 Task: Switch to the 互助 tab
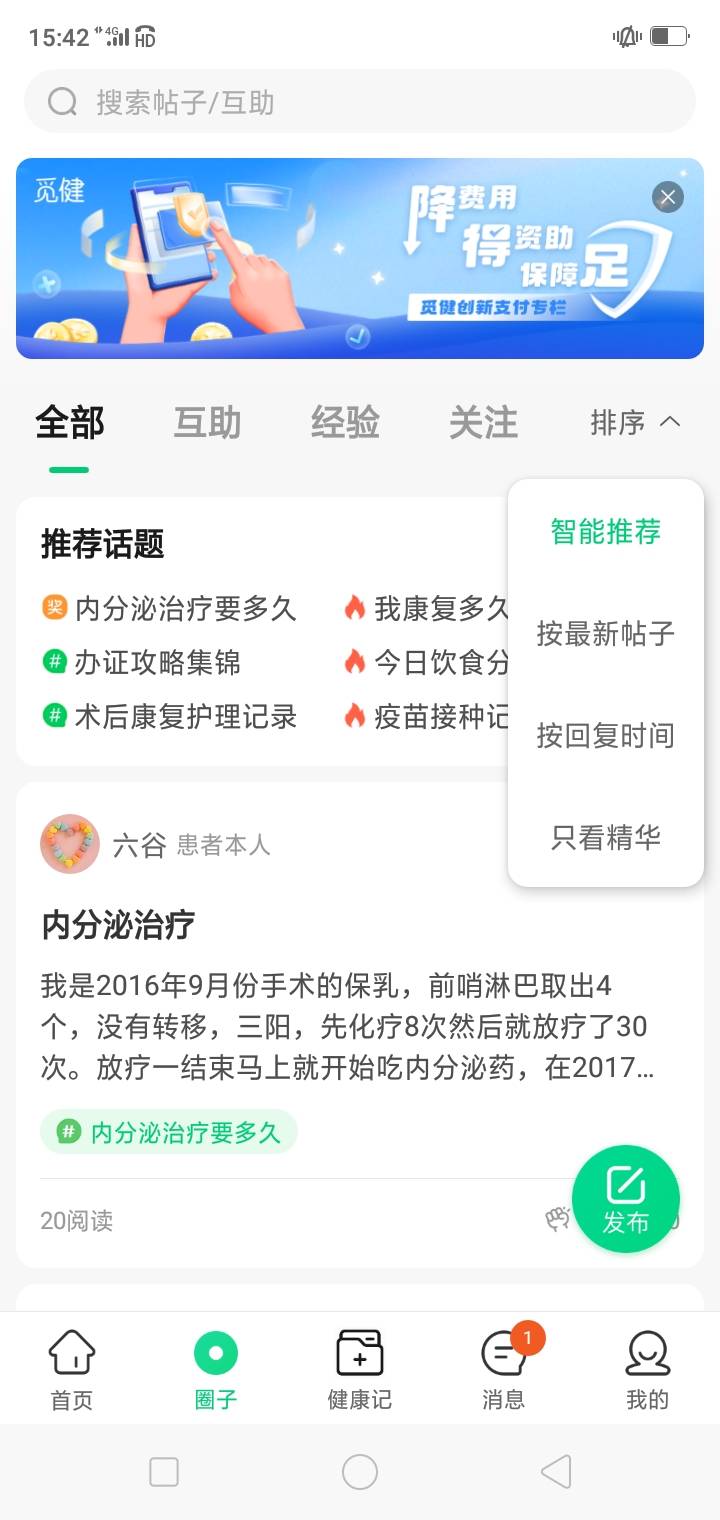206,422
